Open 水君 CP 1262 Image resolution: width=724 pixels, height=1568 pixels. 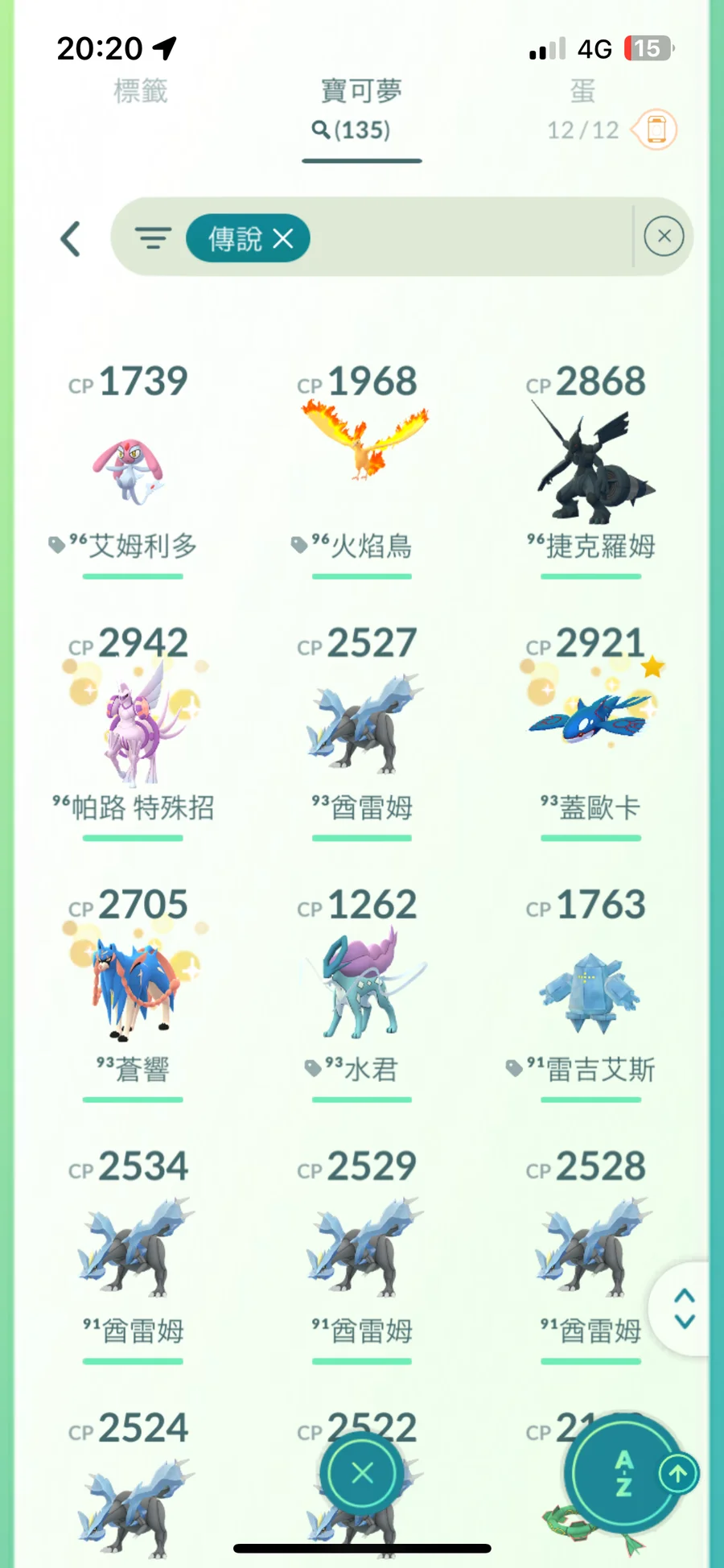point(362,986)
